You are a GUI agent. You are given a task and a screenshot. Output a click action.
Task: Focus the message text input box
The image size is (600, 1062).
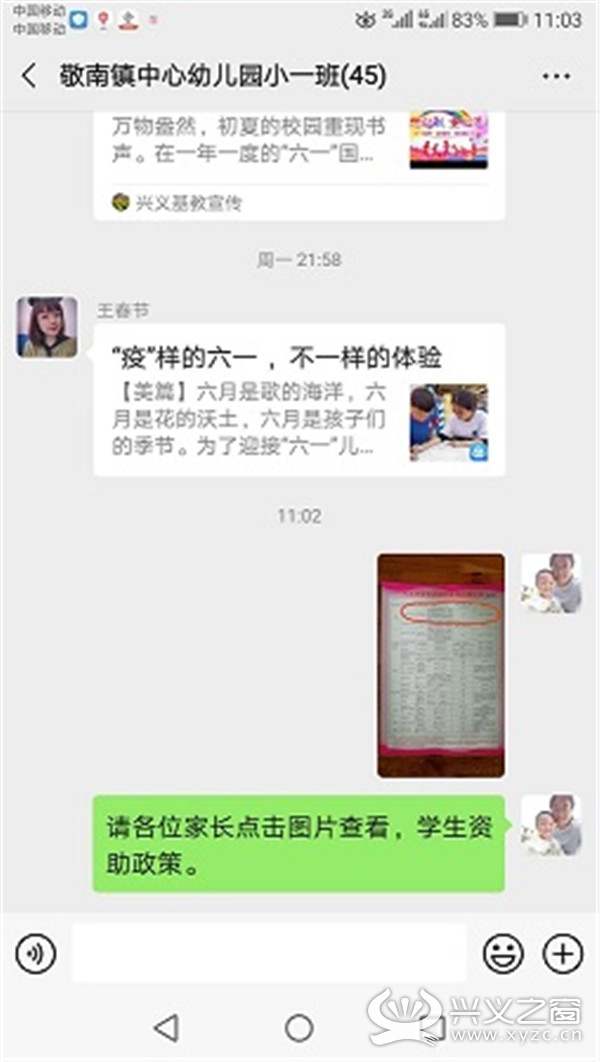270,953
